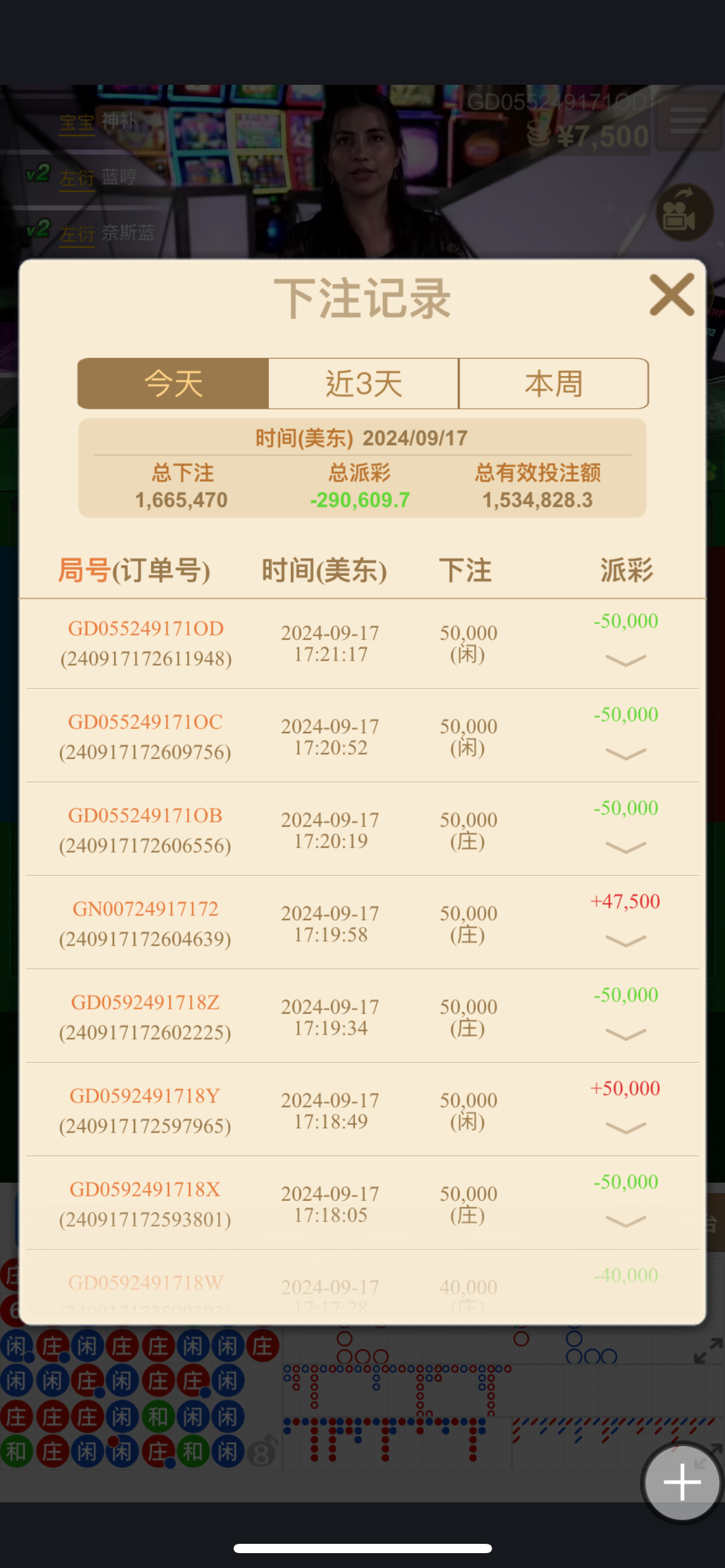Expand details for round GD0592491718Y
725x1568 pixels.
pyautogui.click(x=625, y=1128)
